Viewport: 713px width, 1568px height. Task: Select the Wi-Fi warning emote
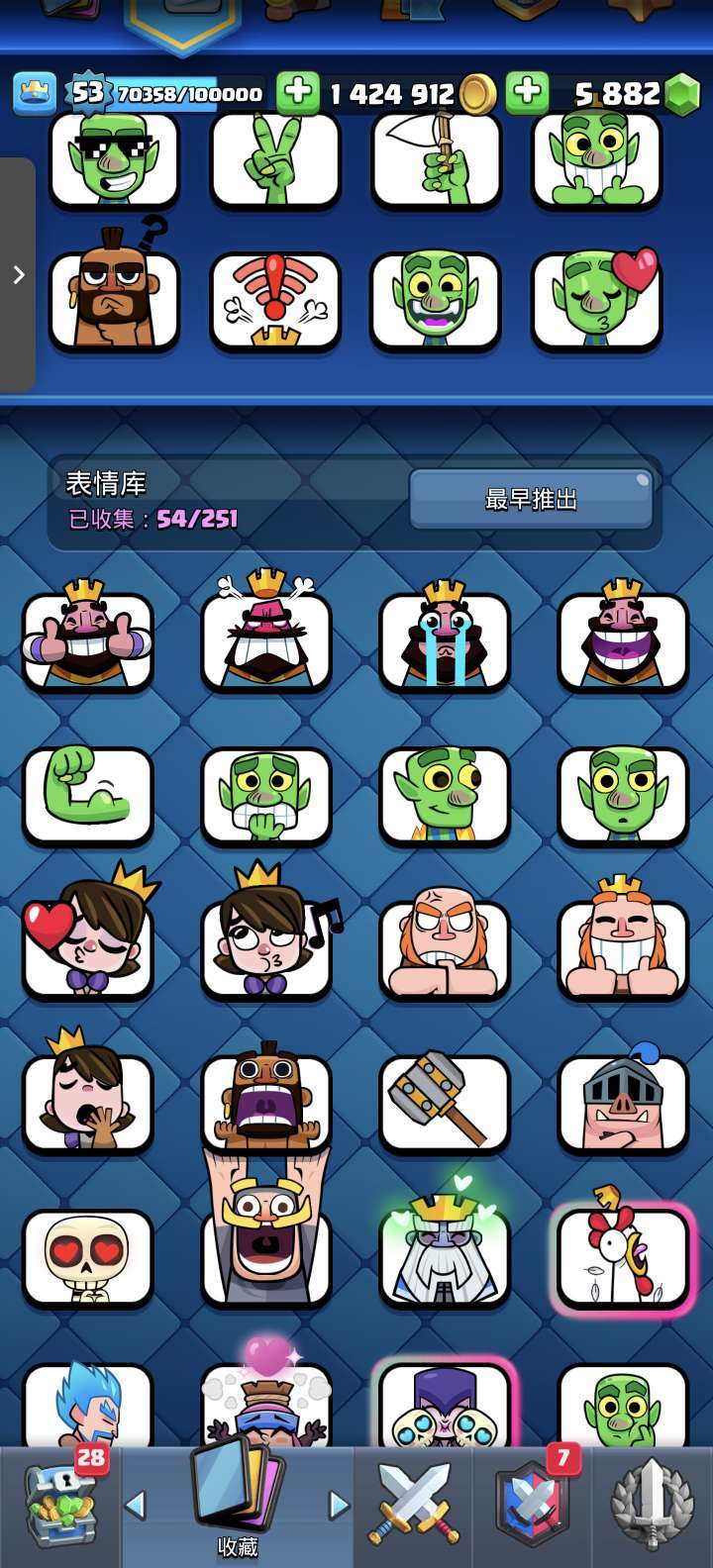[274, 301]
